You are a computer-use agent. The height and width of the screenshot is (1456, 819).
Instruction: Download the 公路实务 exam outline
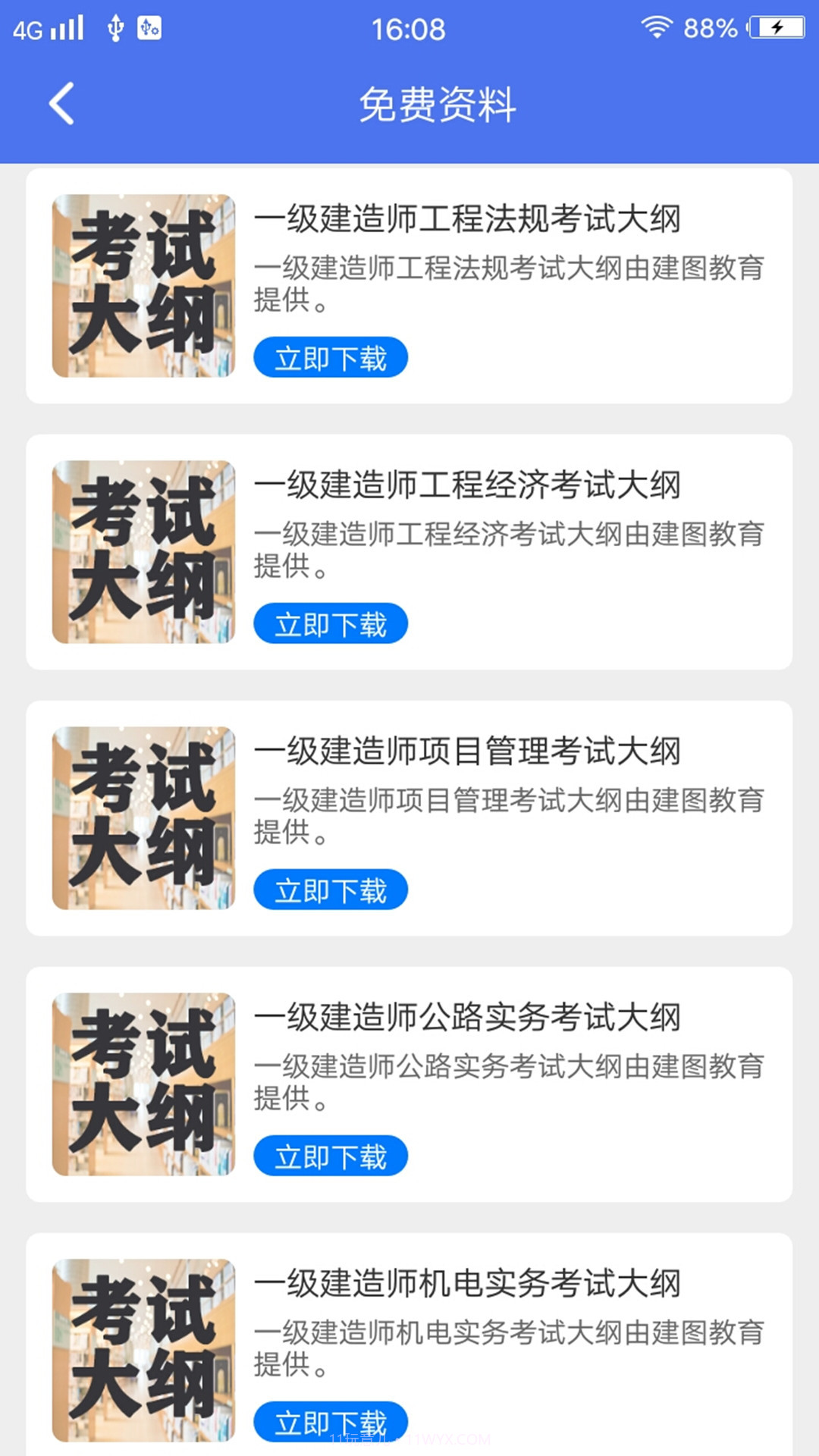(331, 1156)
